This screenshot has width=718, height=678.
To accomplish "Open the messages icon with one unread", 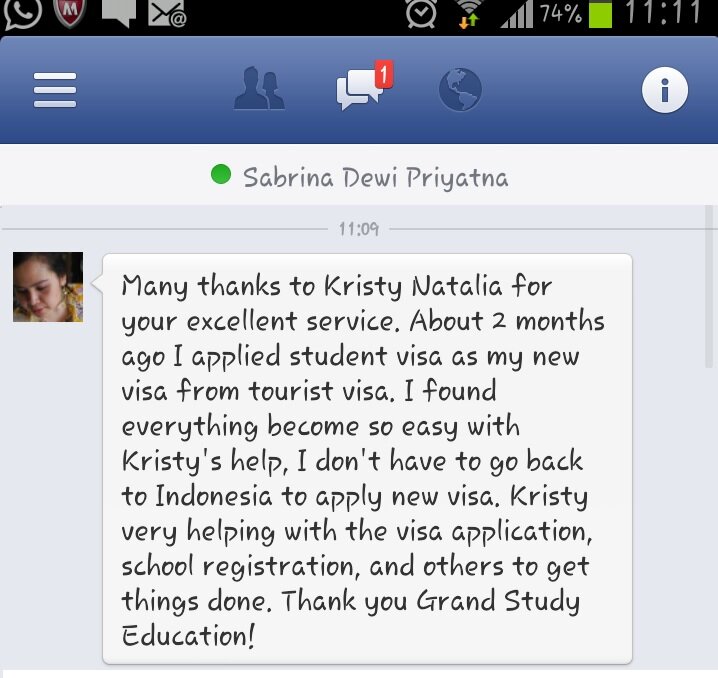I will [362, 89].
